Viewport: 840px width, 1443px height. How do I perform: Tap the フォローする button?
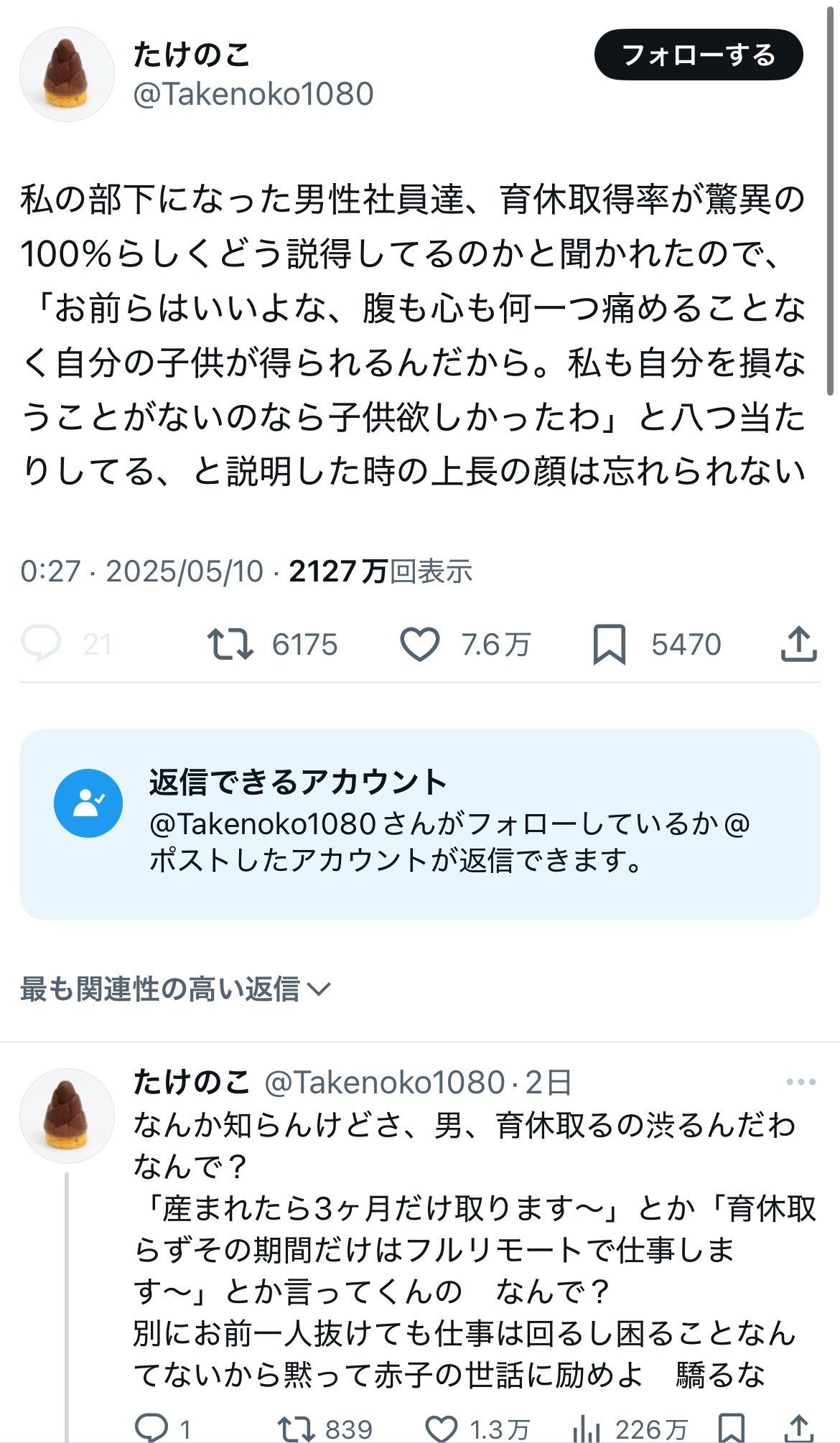click(698, 55)
